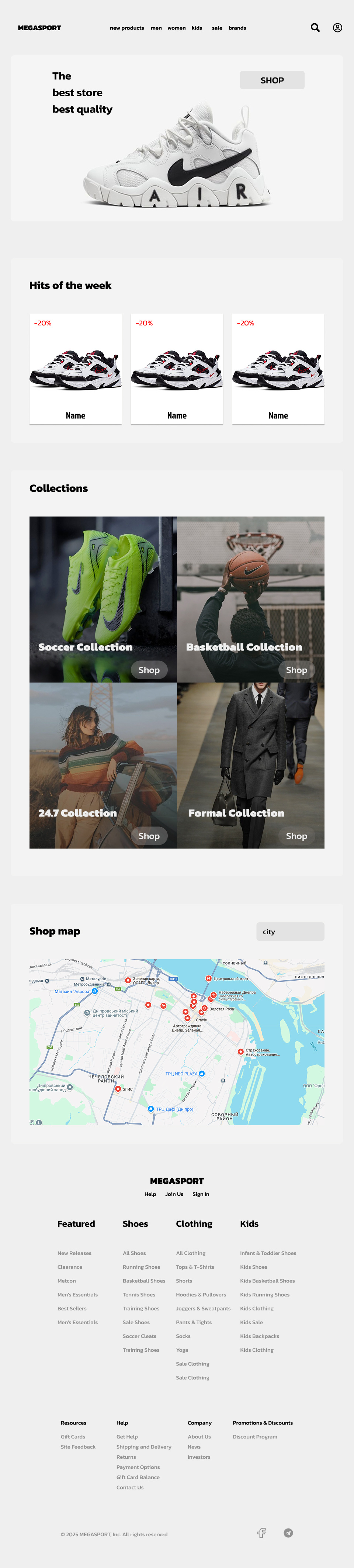
Task: Open the Shipping and Delivery help link
Action: click(143, 1447)
